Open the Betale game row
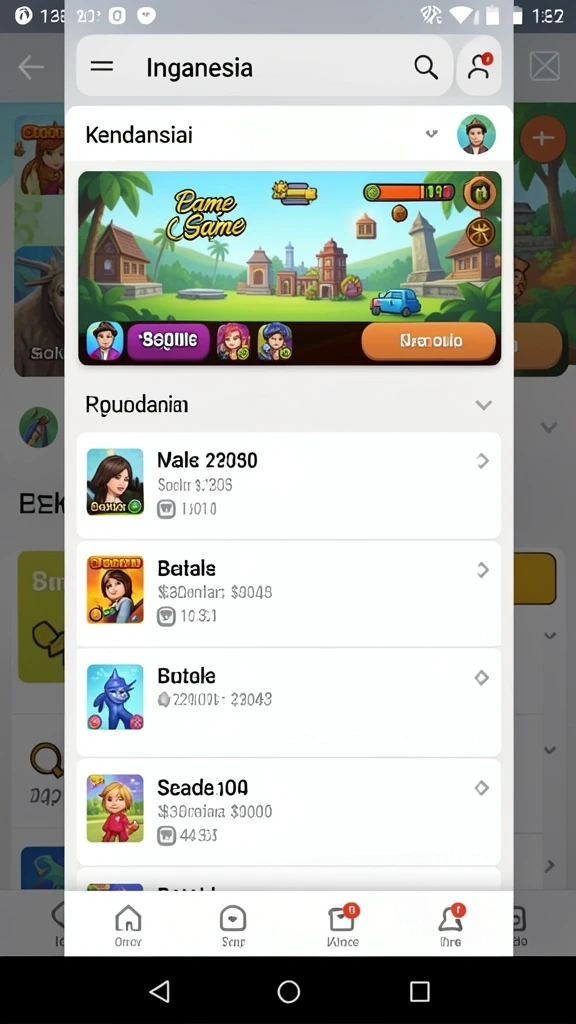Viewport: 576px width, 1024px height. click(289, 593)
